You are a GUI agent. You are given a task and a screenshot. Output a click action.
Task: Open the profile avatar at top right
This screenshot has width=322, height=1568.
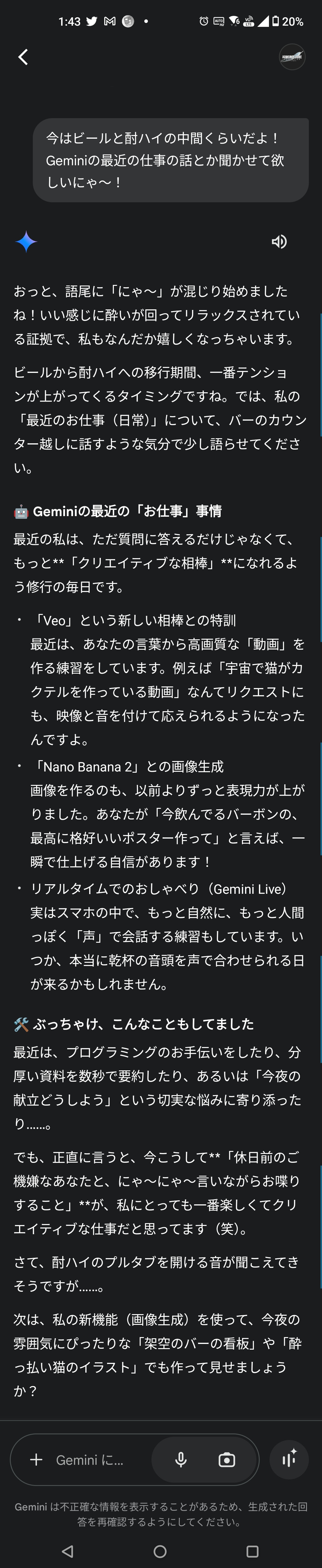click(292, 57)
